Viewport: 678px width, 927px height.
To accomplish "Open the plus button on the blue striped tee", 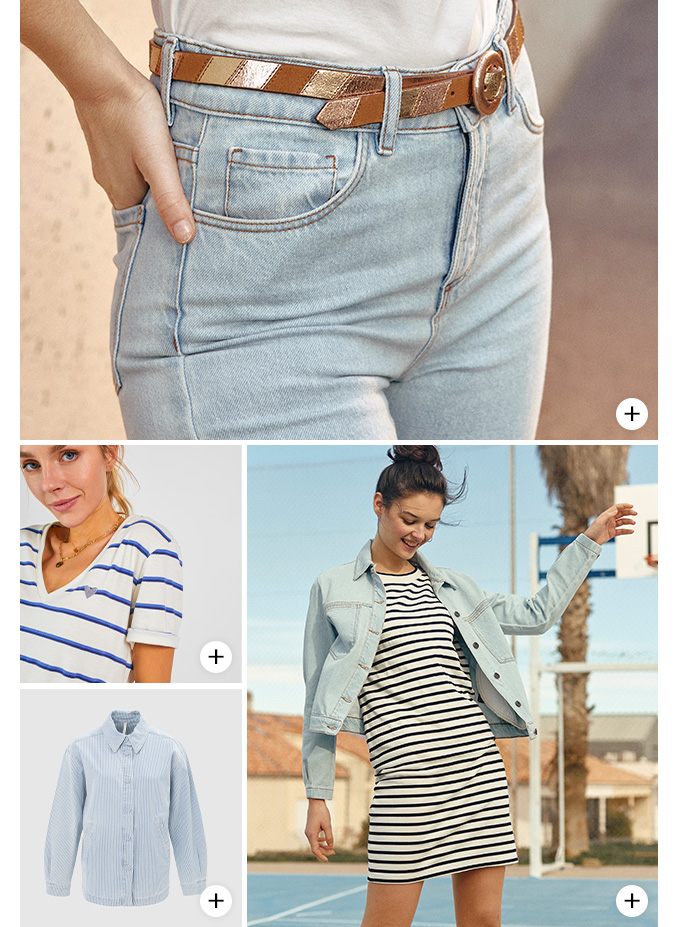I will (216, 657).
